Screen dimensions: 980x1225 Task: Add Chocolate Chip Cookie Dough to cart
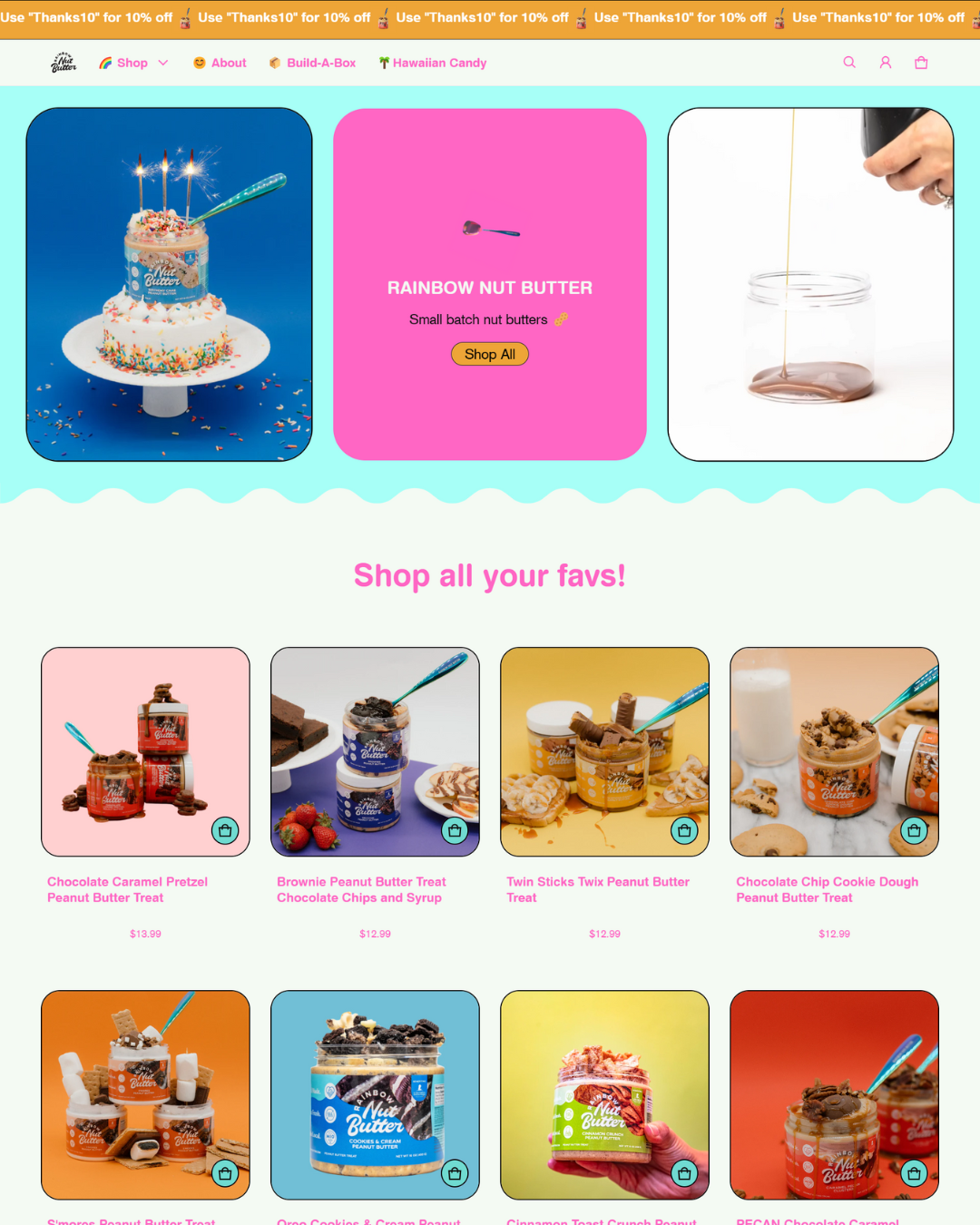(x=914, y=829)
